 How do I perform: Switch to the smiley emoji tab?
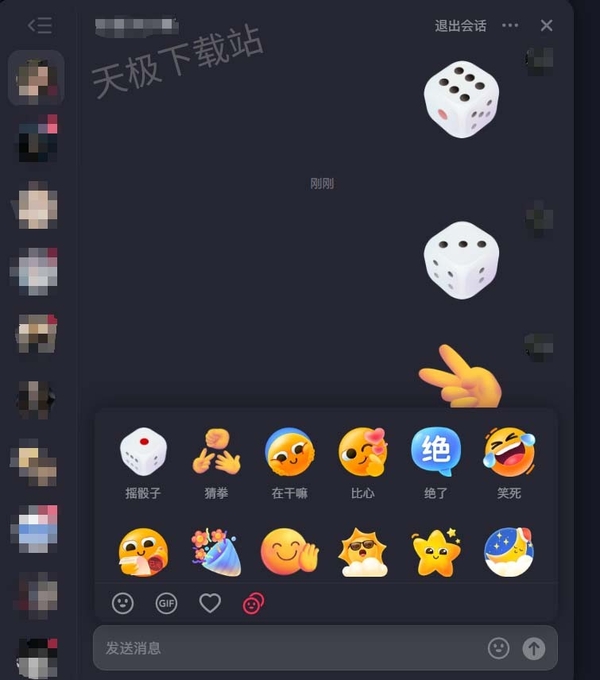(123, 603)
